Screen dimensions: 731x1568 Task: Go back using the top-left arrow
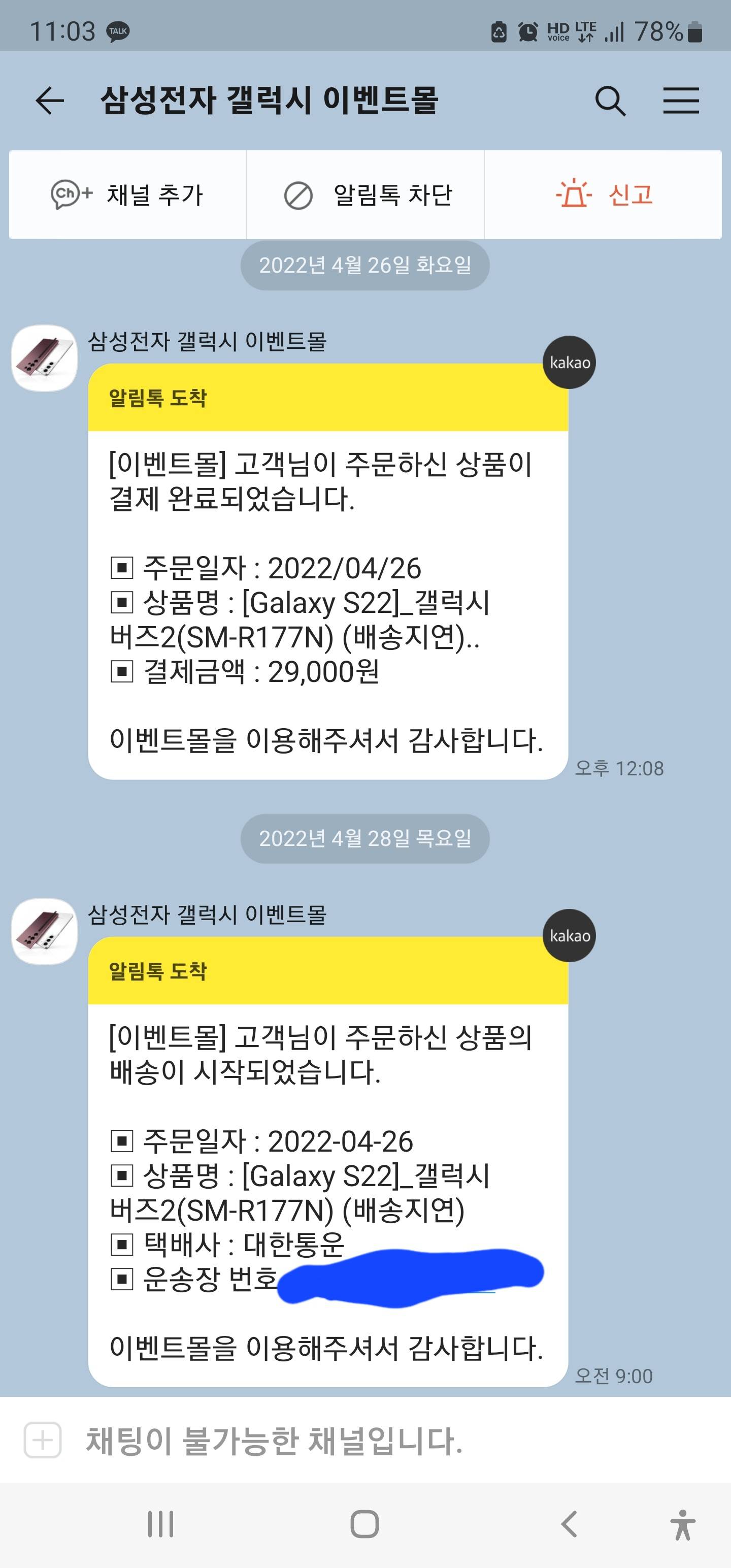[x=50, y=101]
